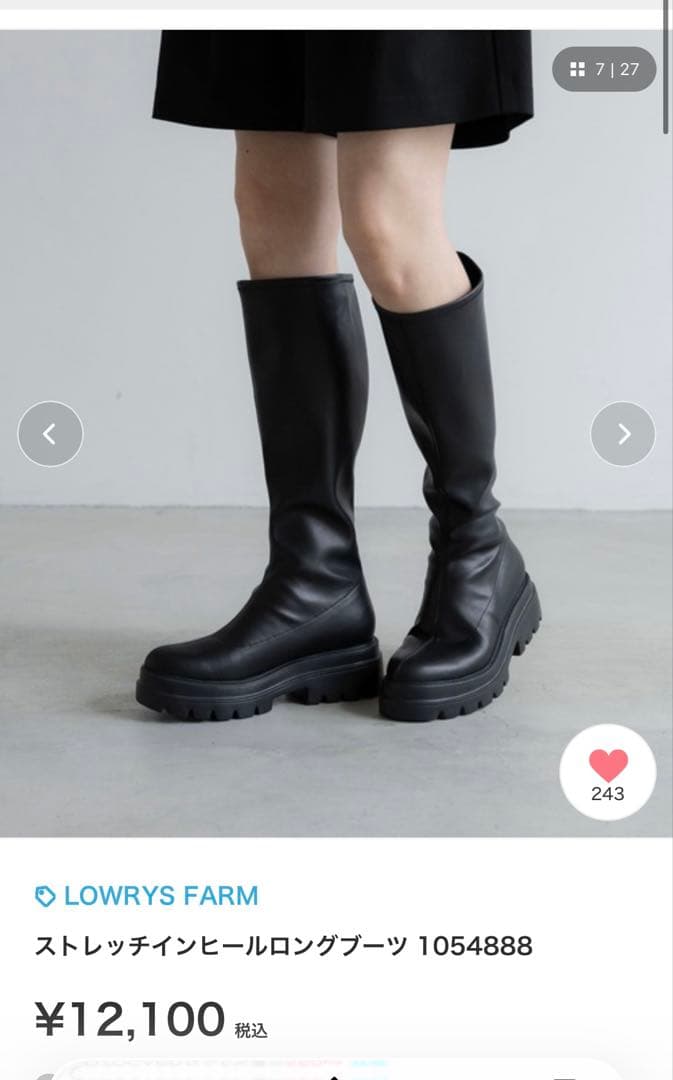Favorite the boots with the heart button
The height and width of the screenshot is (1080, 673).
(608, 772)
